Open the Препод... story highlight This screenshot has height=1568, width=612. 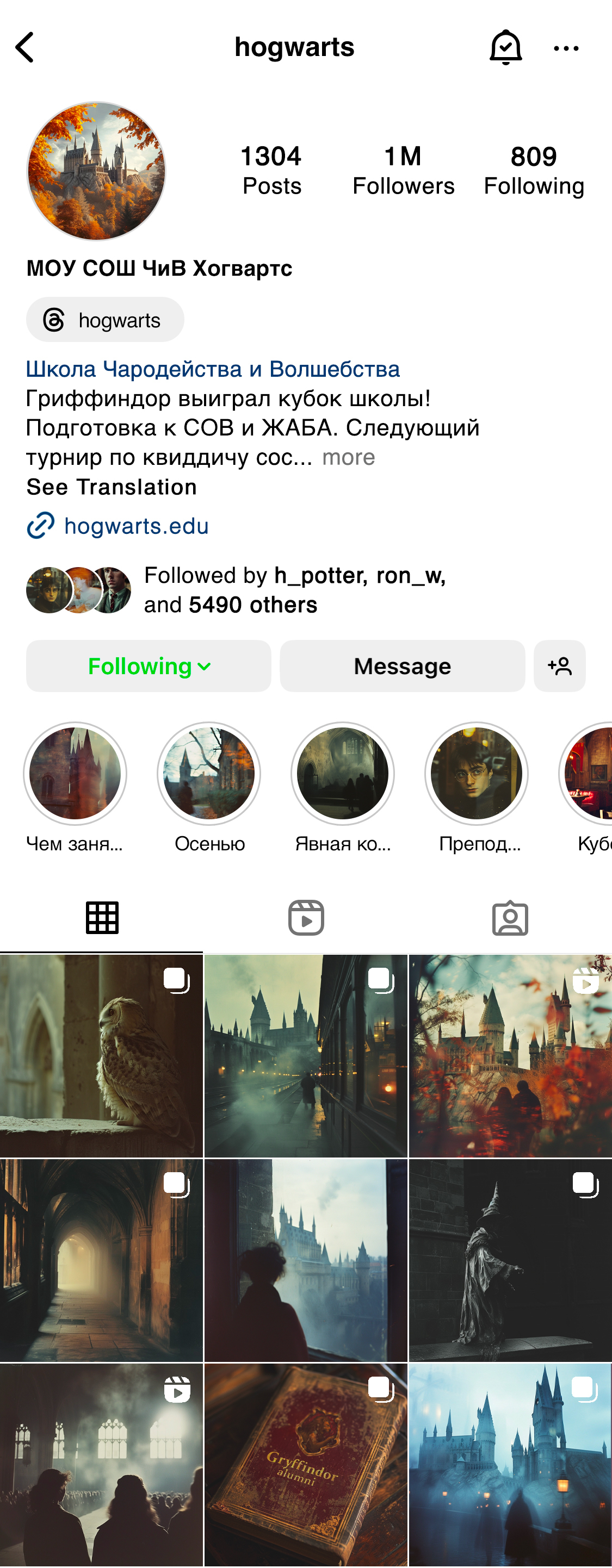point(476,774)
